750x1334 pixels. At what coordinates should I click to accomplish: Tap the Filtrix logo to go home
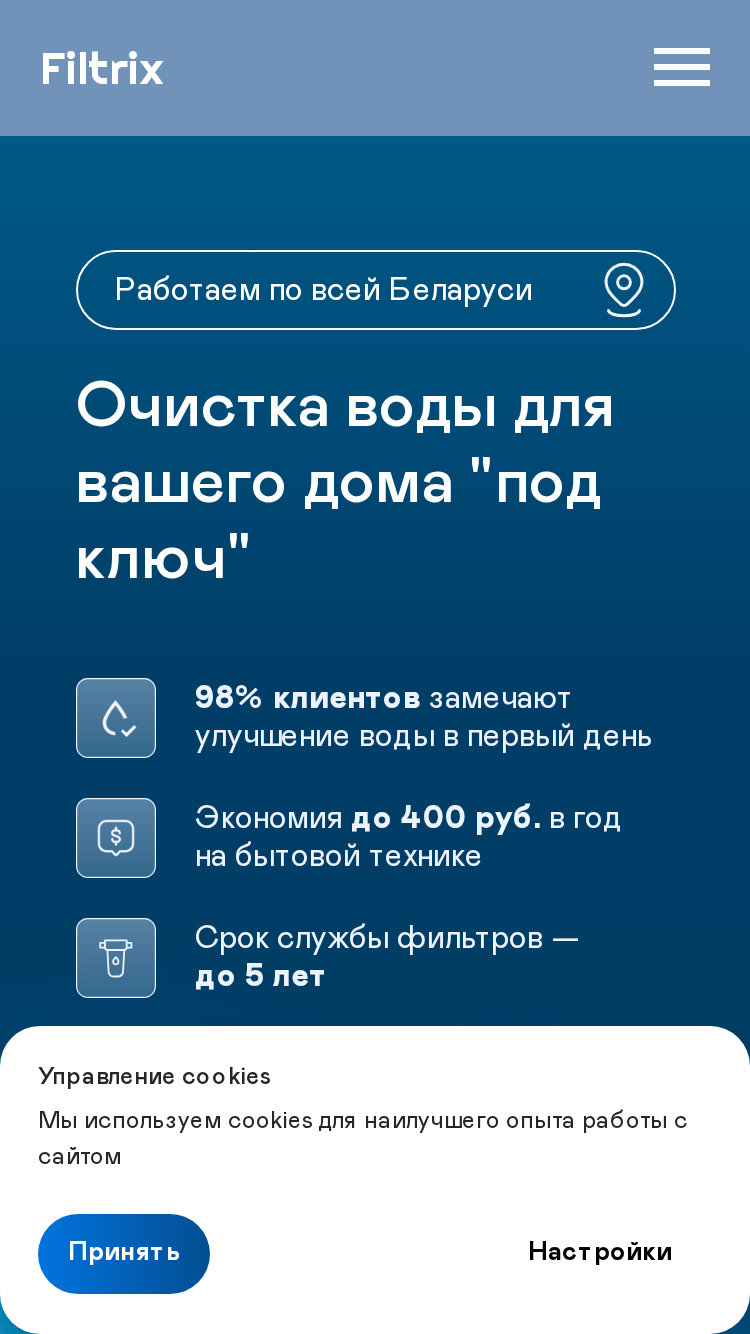coord(103,69)
